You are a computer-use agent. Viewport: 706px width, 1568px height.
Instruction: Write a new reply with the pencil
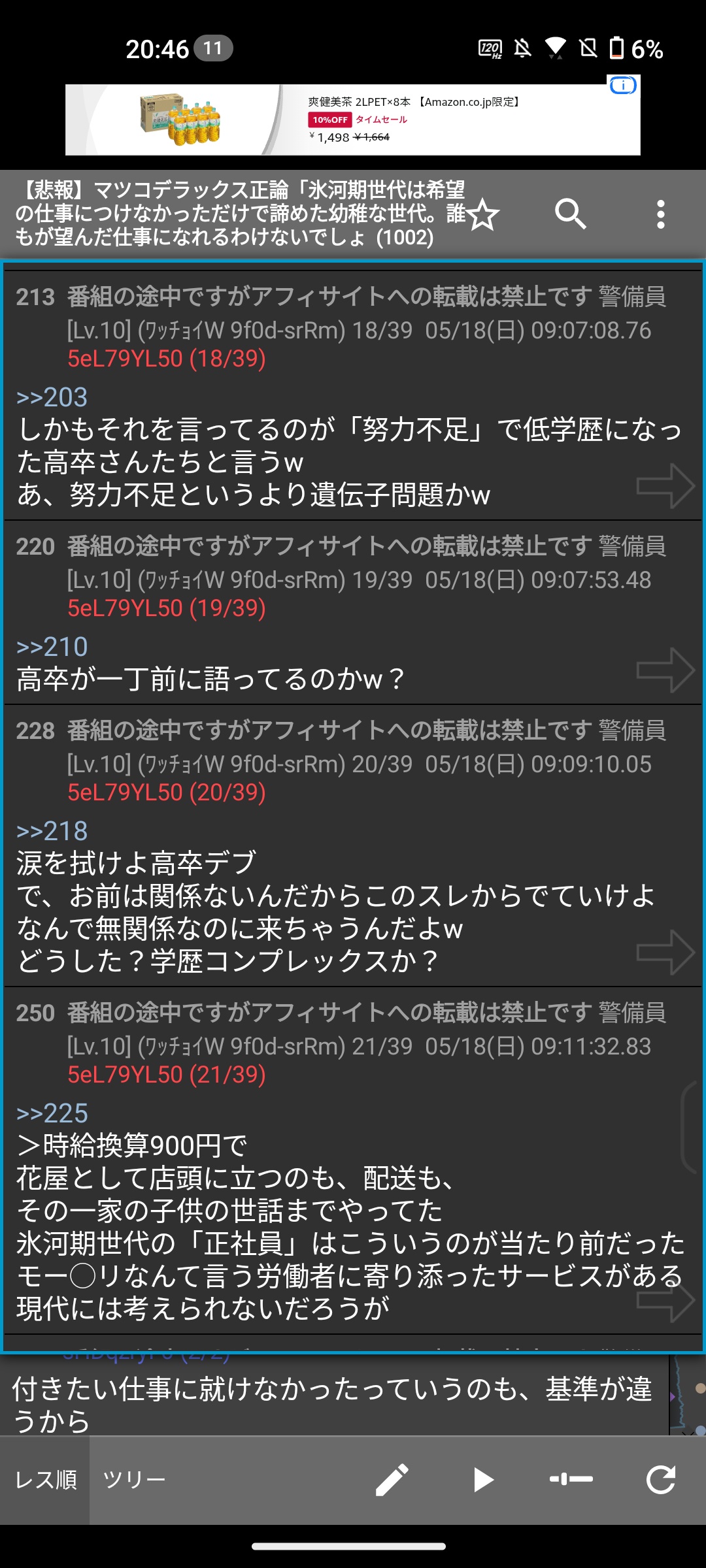click(392, 1480)
